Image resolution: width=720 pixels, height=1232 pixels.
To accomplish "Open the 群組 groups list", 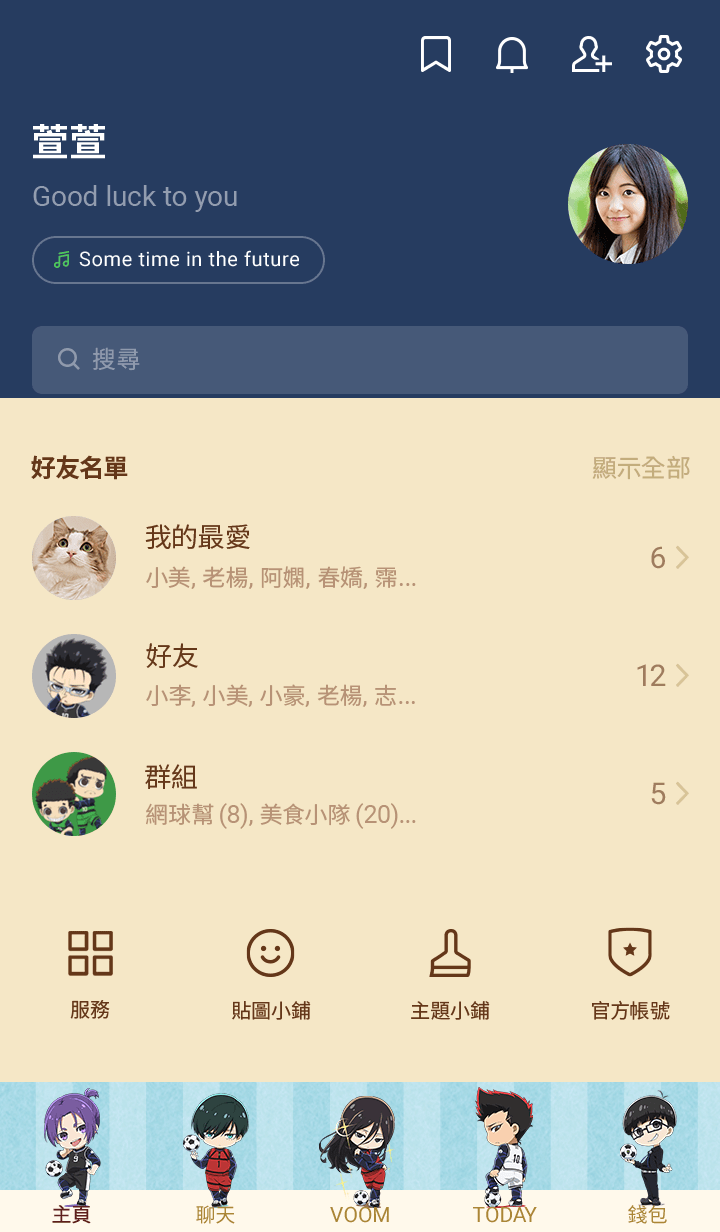I will coord(360,794).
